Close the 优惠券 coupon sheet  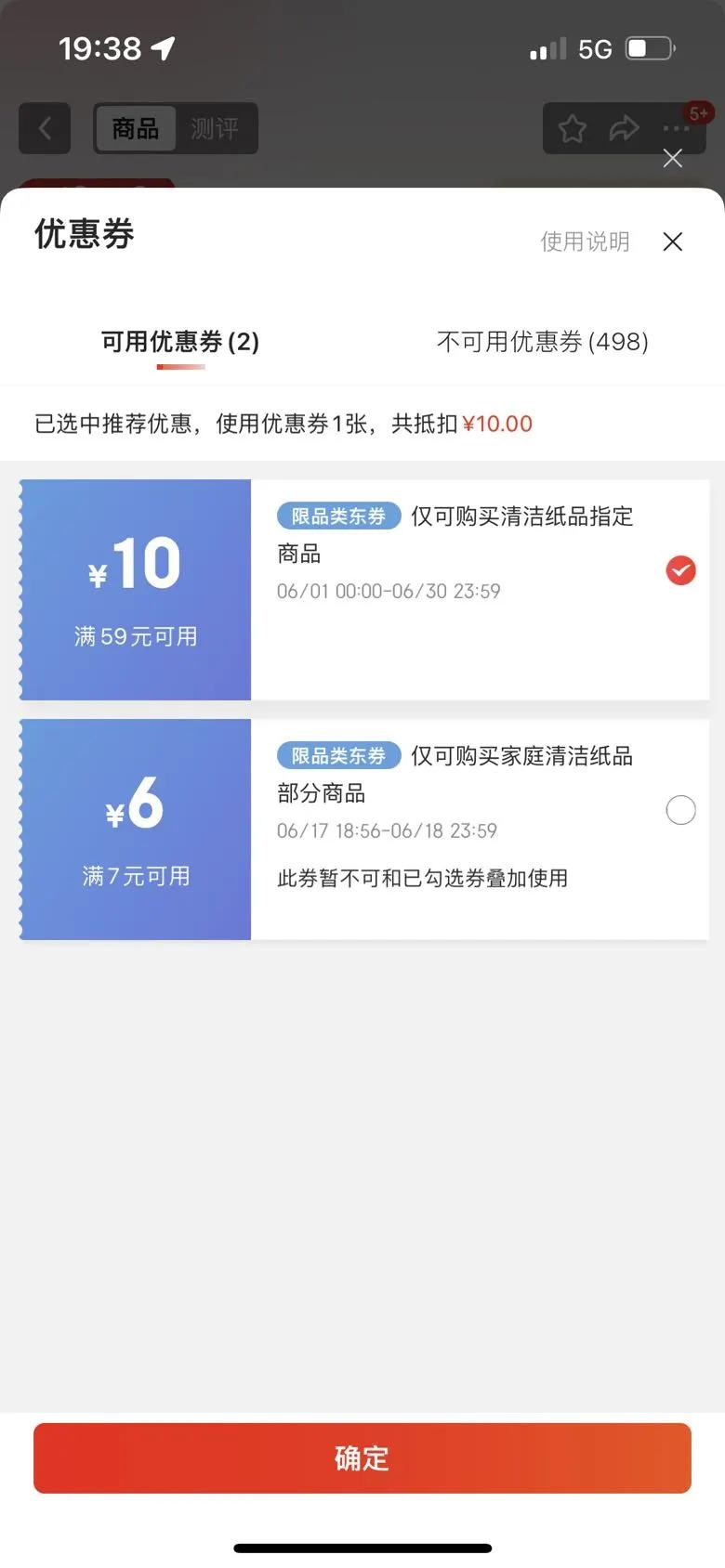[x=673, y=242]
